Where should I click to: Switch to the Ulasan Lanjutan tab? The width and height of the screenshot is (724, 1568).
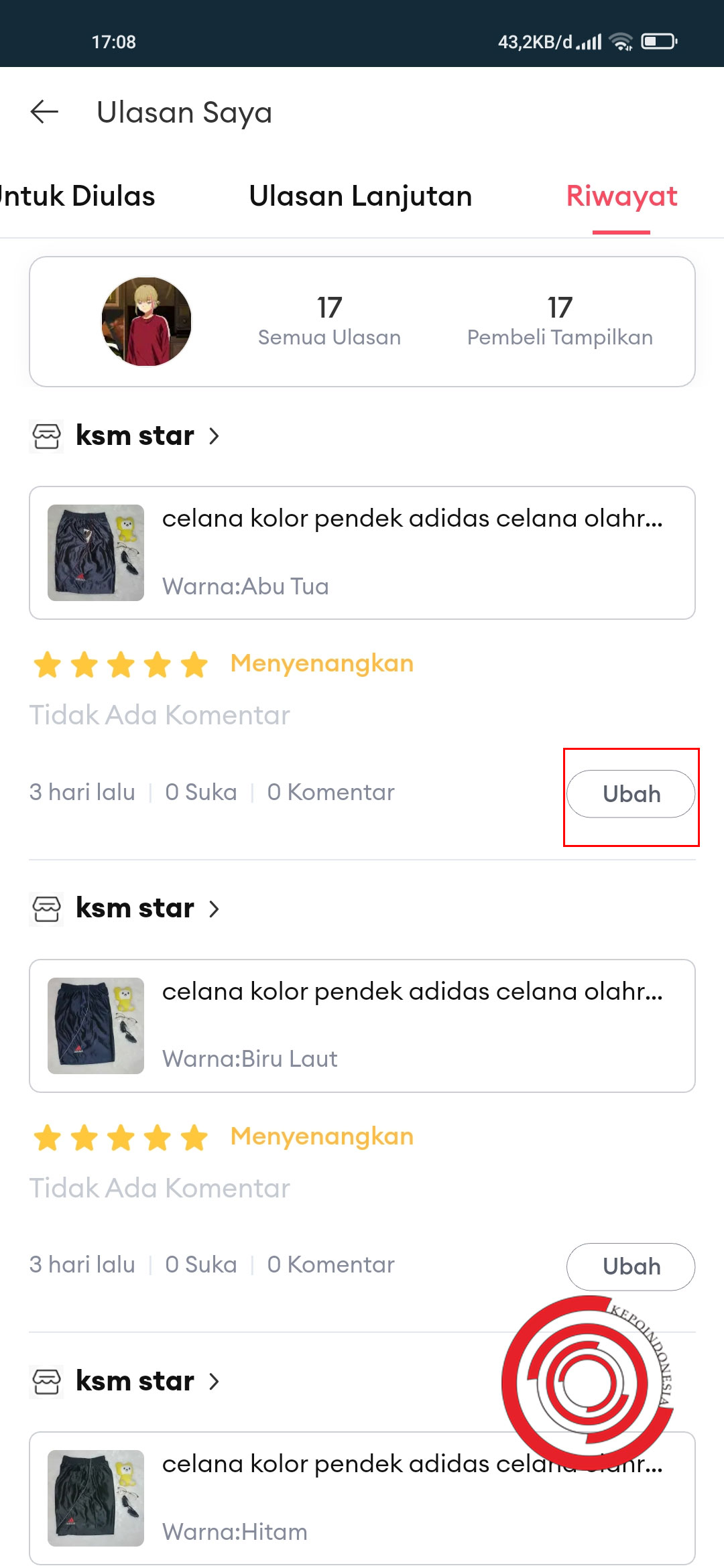(360, 196)
